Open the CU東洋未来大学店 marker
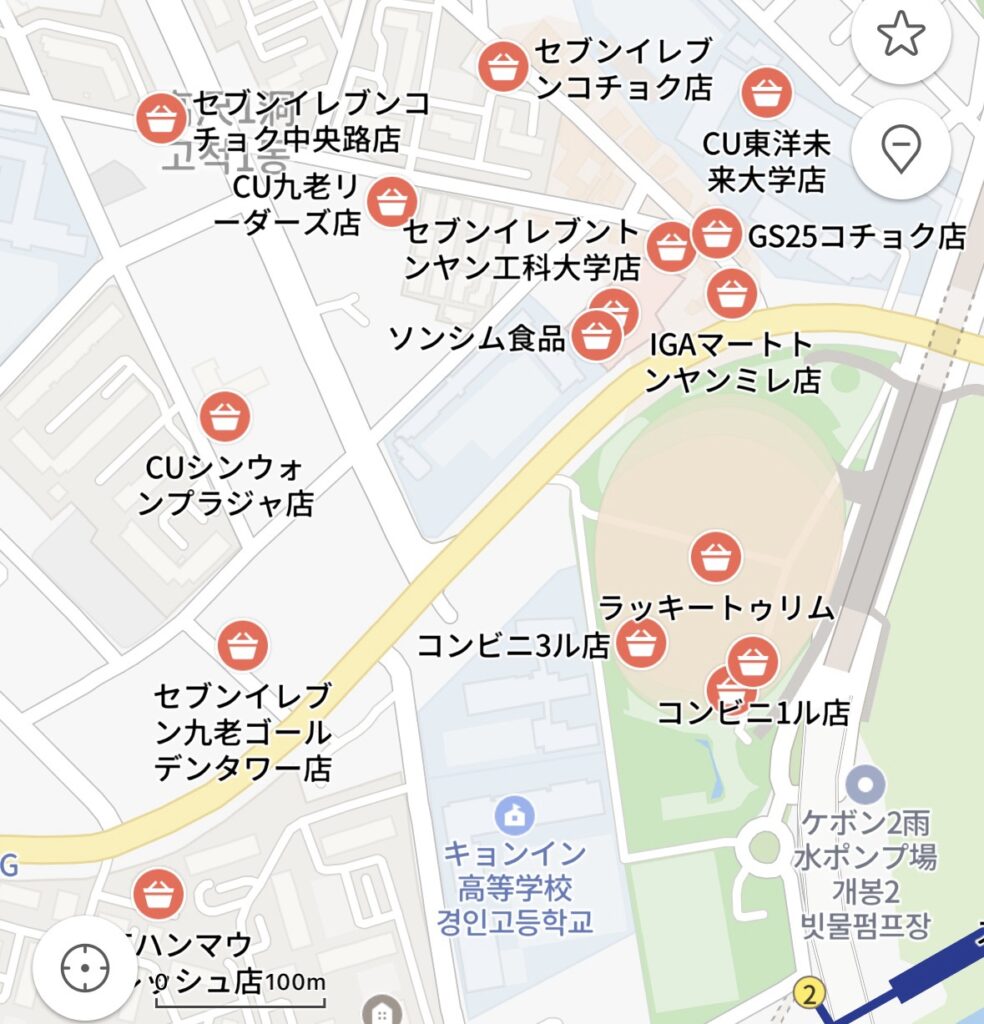The image size is (984, 1024). pos(767,94)
